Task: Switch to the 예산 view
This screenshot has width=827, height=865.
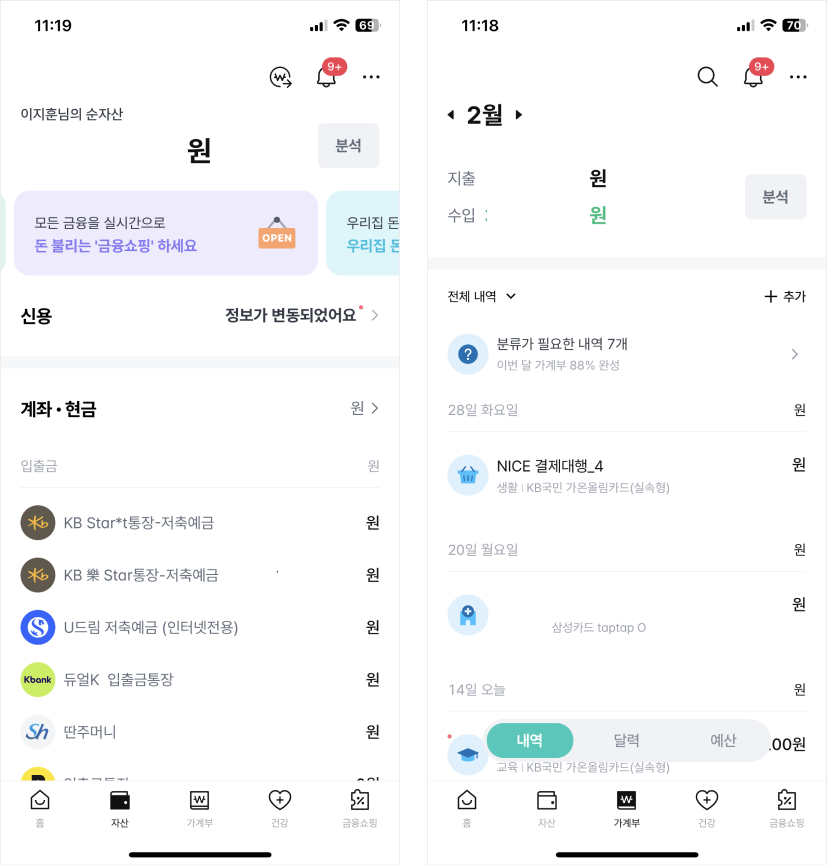Action: pyautogui.click(x=723, y=740)
